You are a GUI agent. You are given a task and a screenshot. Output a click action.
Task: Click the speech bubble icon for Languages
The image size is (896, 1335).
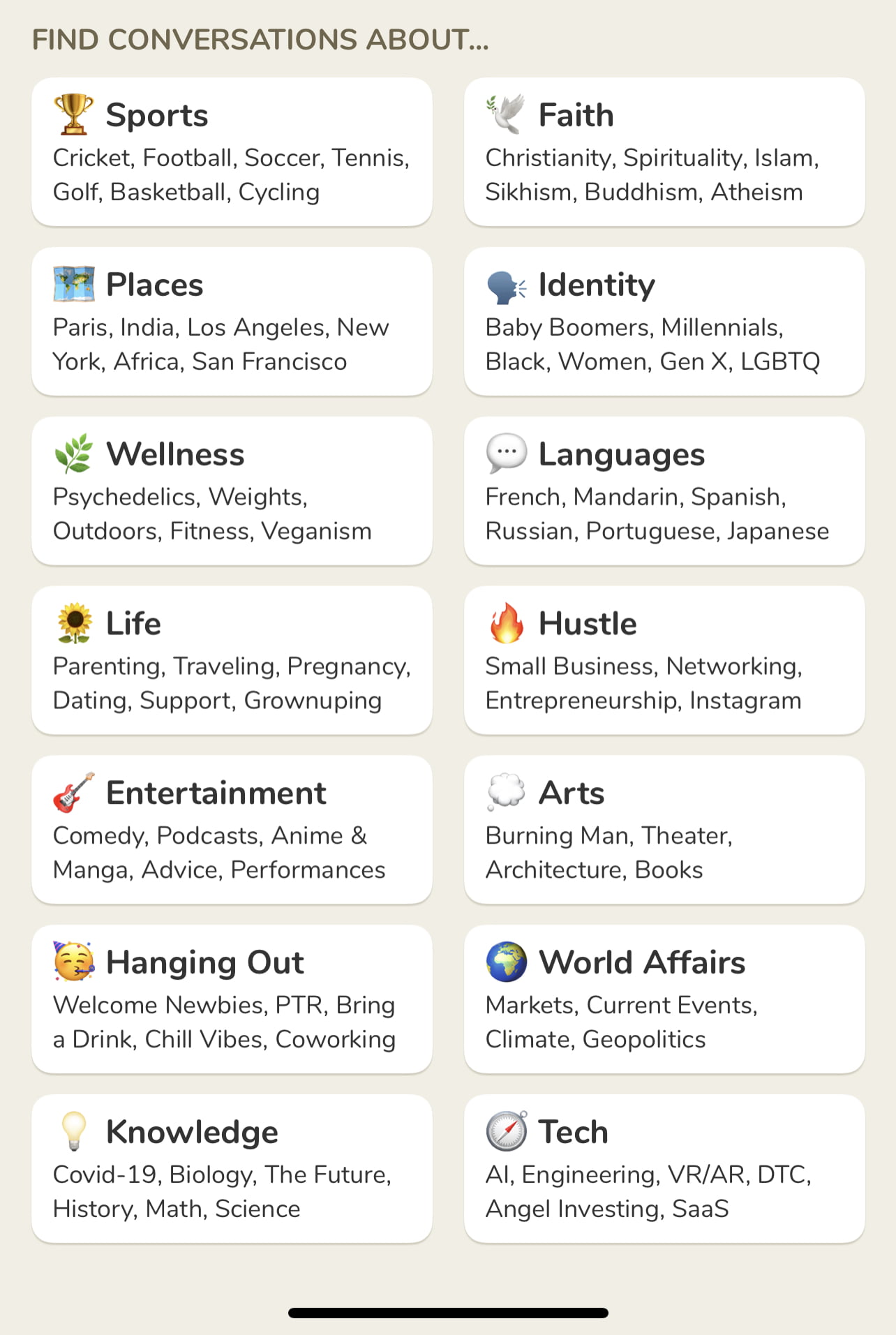(505, 452)
